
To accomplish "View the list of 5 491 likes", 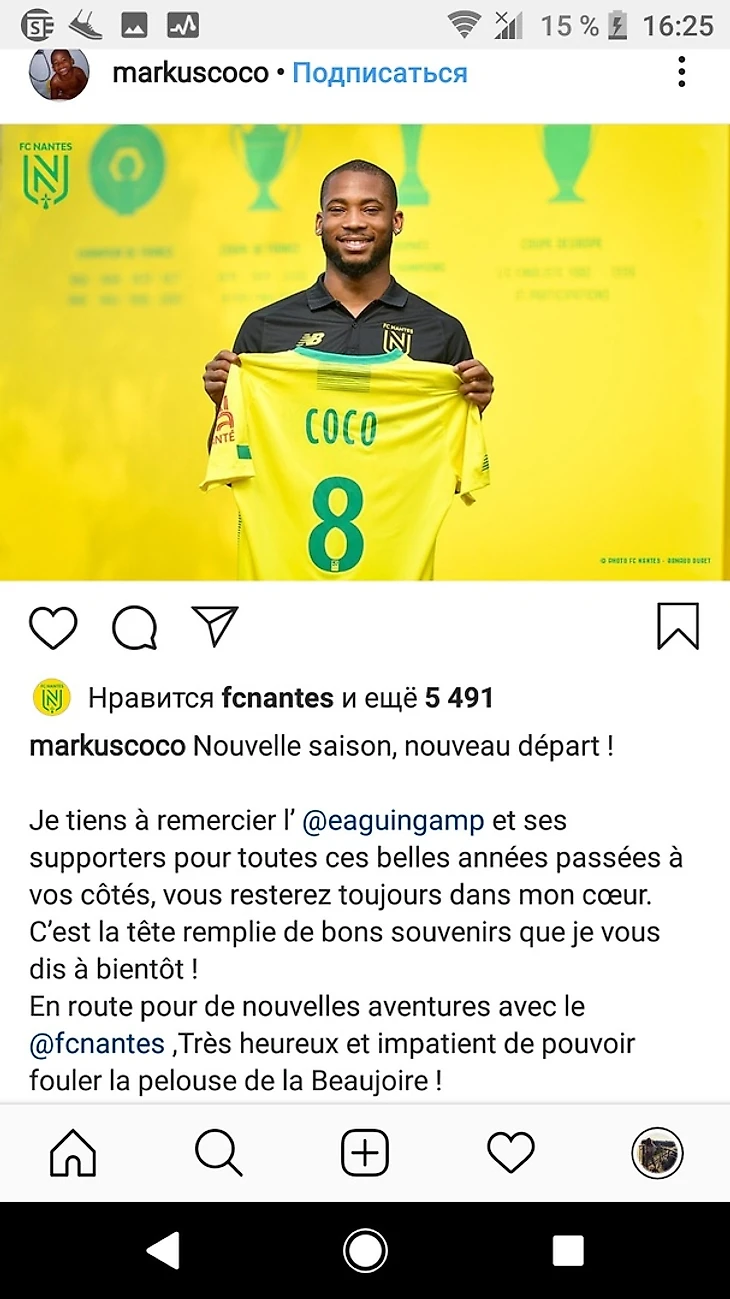I will (x=459, y=698).
